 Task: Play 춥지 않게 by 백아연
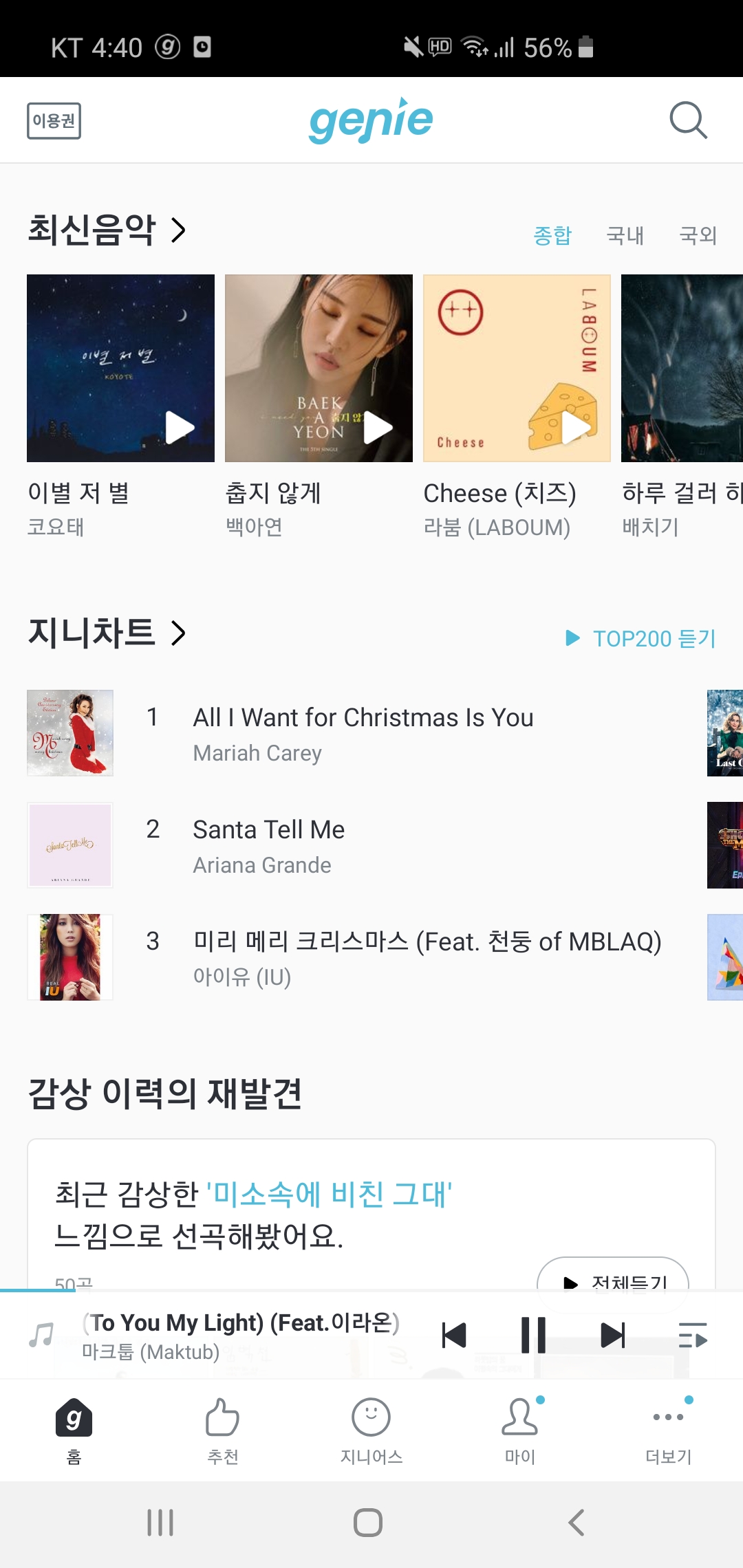pyautogui.click(x=378, y=428)
